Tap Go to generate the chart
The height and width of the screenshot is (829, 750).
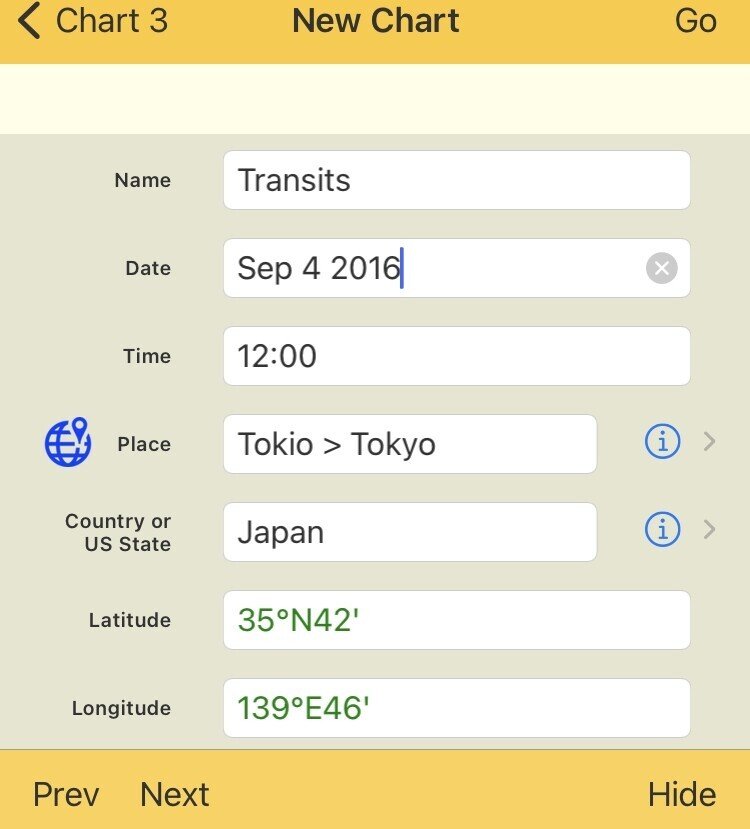(695, 21)
